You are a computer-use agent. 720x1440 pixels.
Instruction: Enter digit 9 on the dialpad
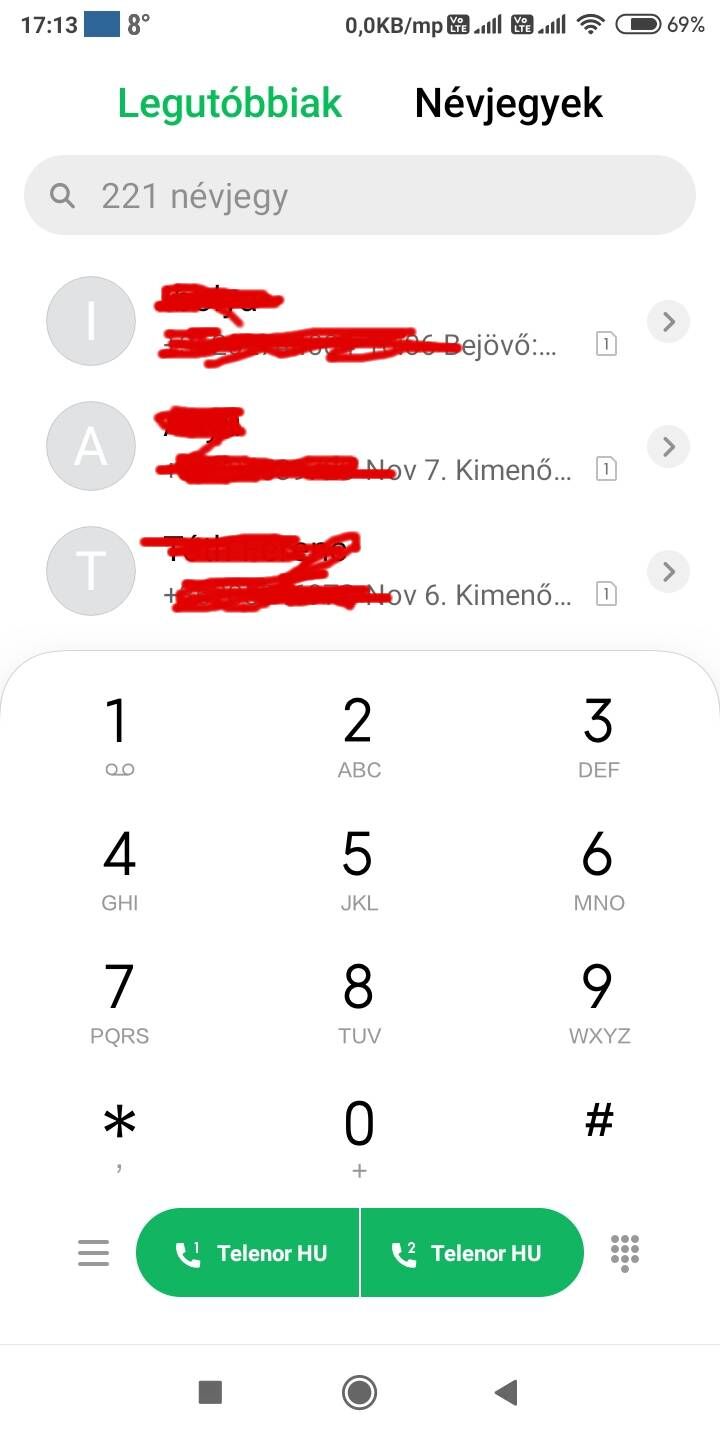[599, 1001]
